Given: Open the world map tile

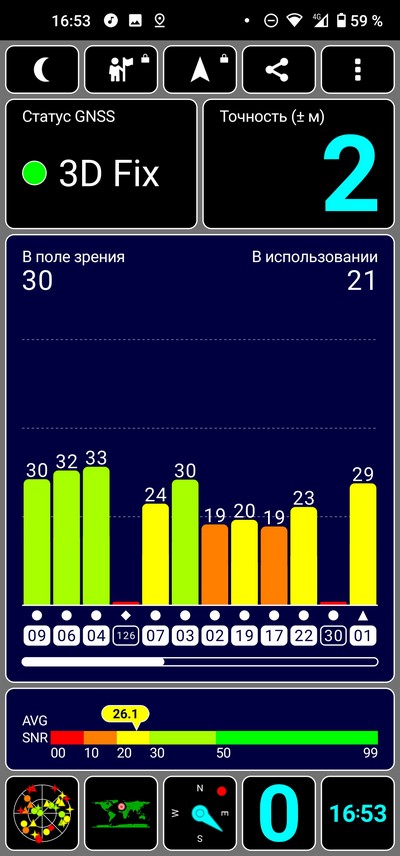Looking at the screenshot, I should [x=121, y=812].
